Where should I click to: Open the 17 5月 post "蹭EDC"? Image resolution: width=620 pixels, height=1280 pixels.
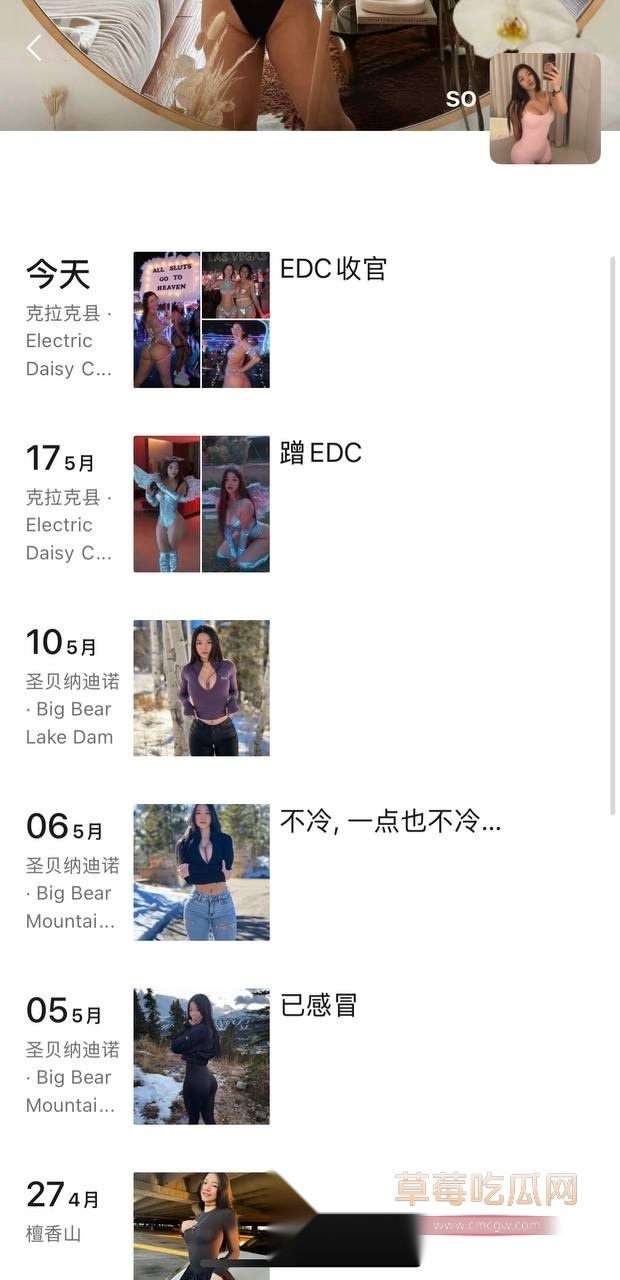pyautogui.click(x=321, y=453)
